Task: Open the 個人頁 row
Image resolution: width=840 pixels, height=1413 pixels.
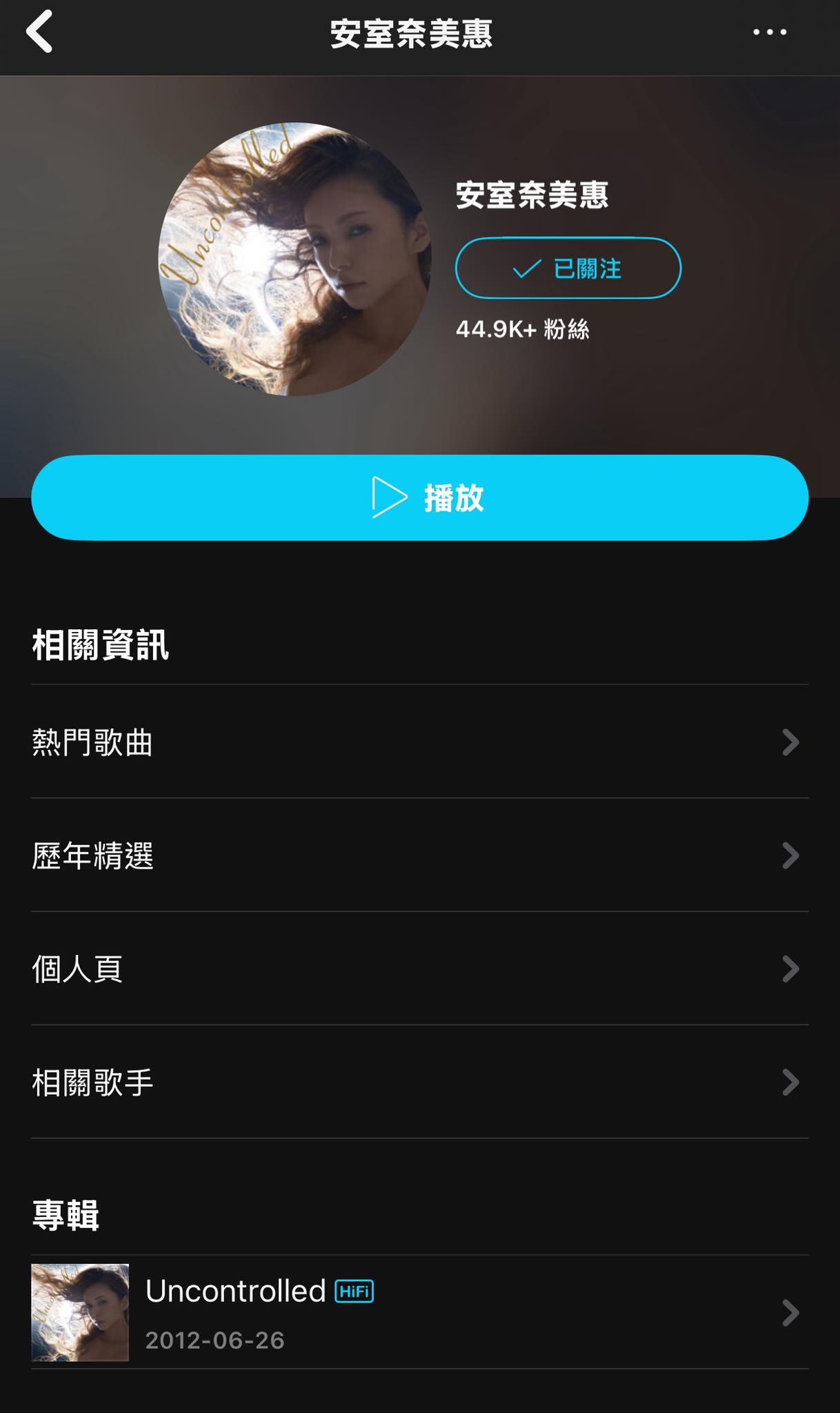Action: (x=419, y=969)
